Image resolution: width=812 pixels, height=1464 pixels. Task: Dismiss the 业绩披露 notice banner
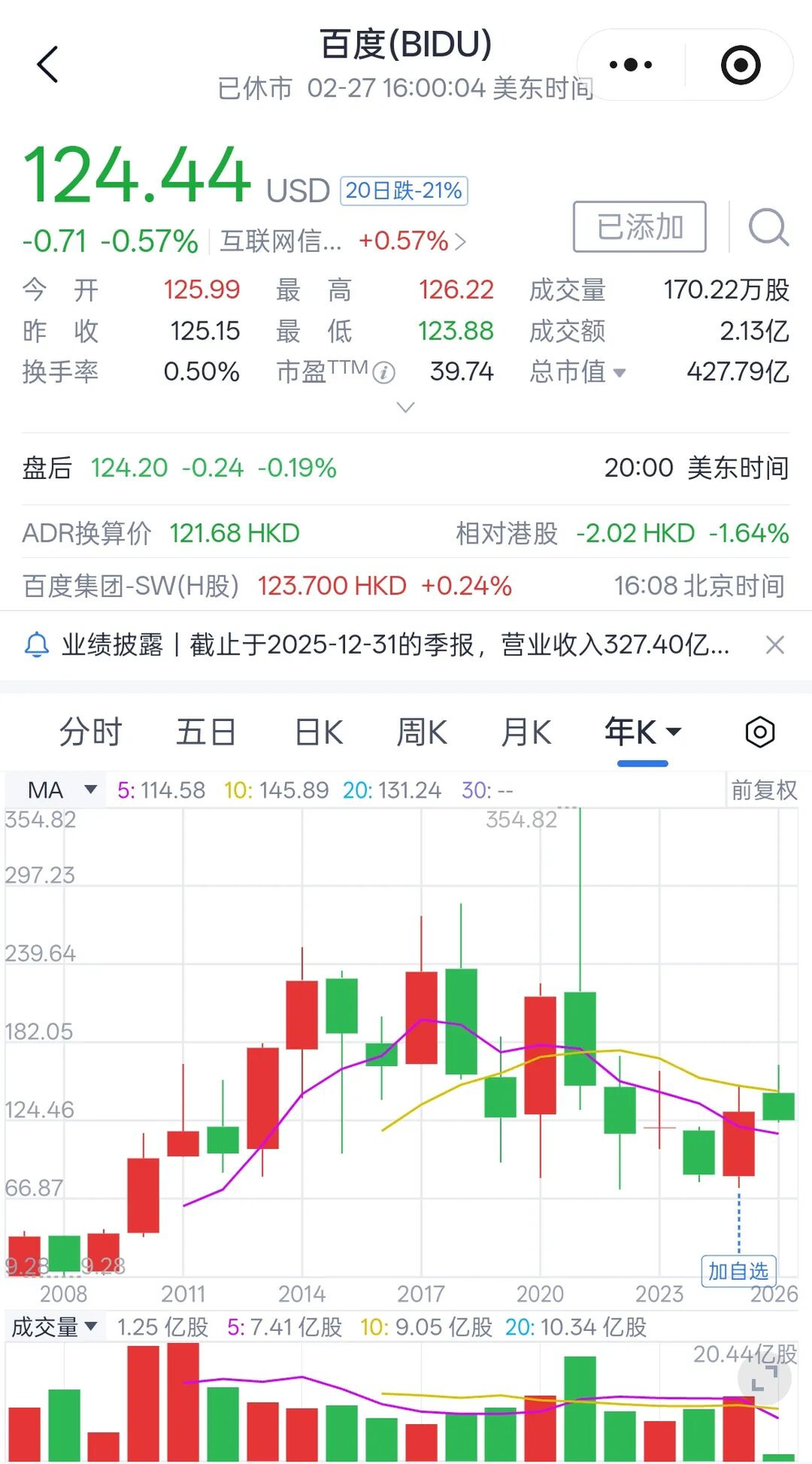click(x=775, y=646)
